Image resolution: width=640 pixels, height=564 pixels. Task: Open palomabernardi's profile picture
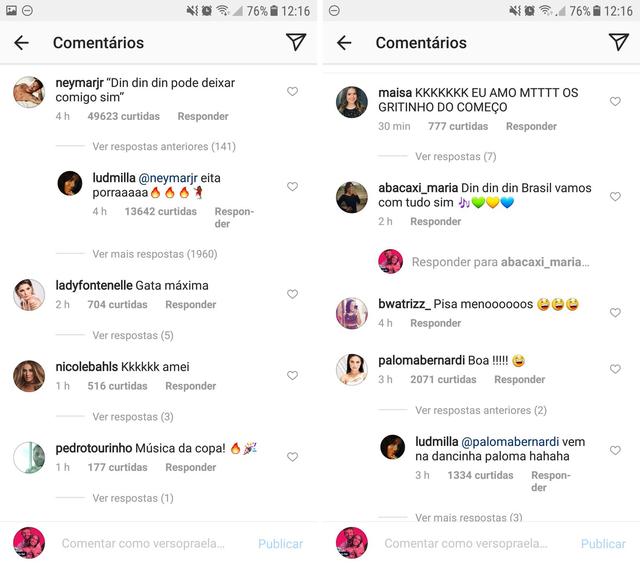tap(352, 369)
